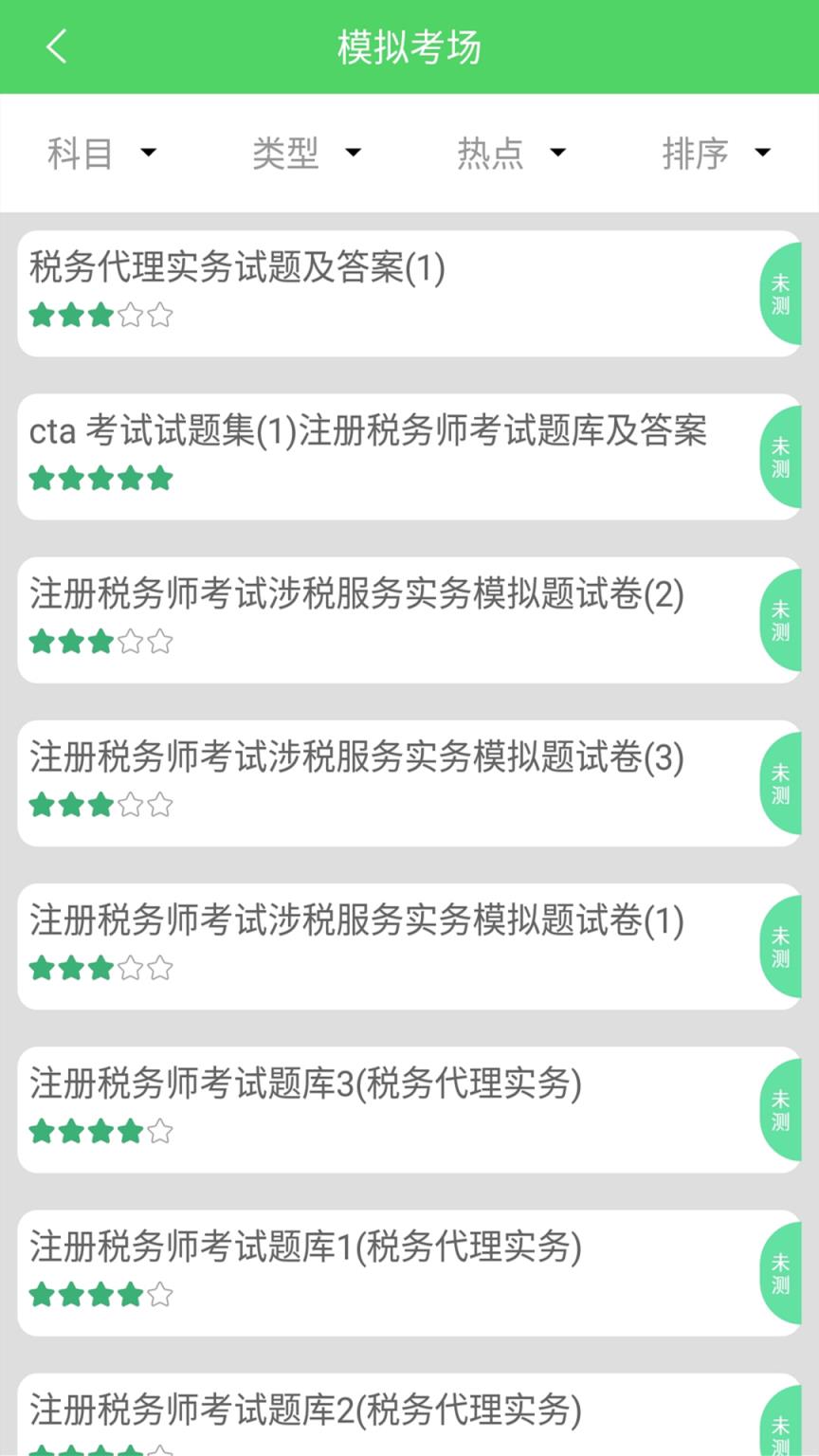Tap the 未测 badge on 模拟题试卷(3)
Screen dimensions: 819x1456
[780, 782]
